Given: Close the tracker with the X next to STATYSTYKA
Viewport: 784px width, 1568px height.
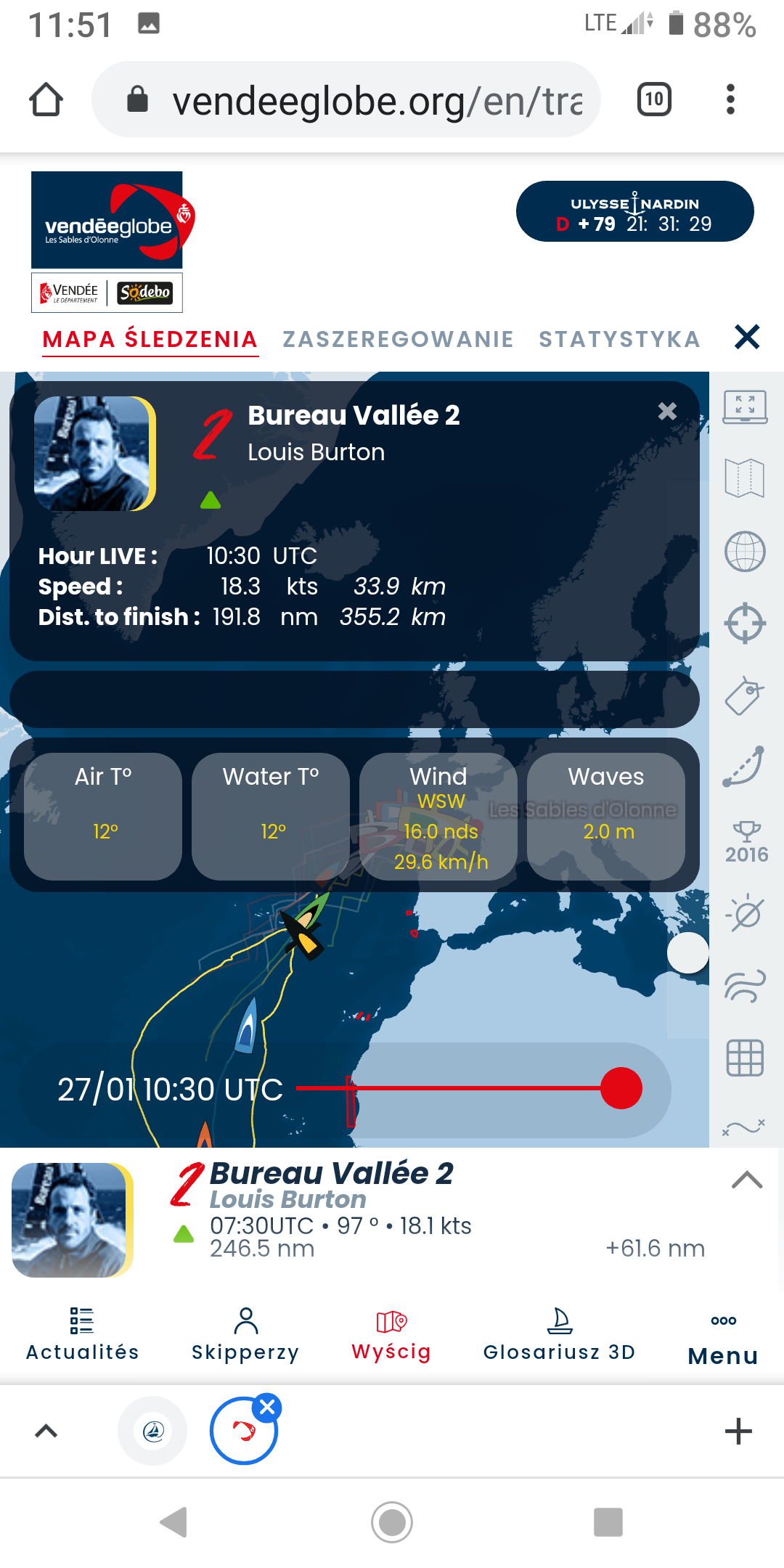Looking at the screenshot, I should [x=747, y=337].
